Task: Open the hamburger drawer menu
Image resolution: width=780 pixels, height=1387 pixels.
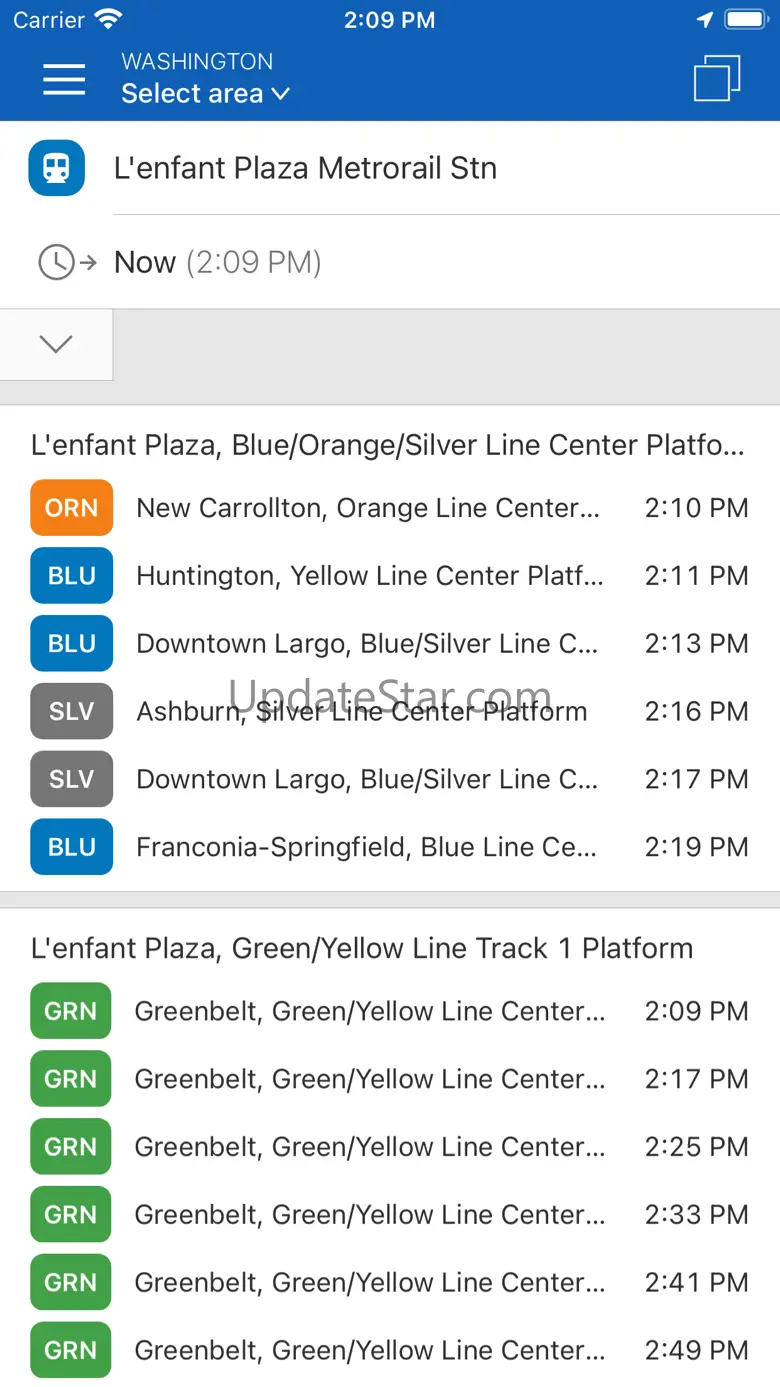Action: [64, 79]
